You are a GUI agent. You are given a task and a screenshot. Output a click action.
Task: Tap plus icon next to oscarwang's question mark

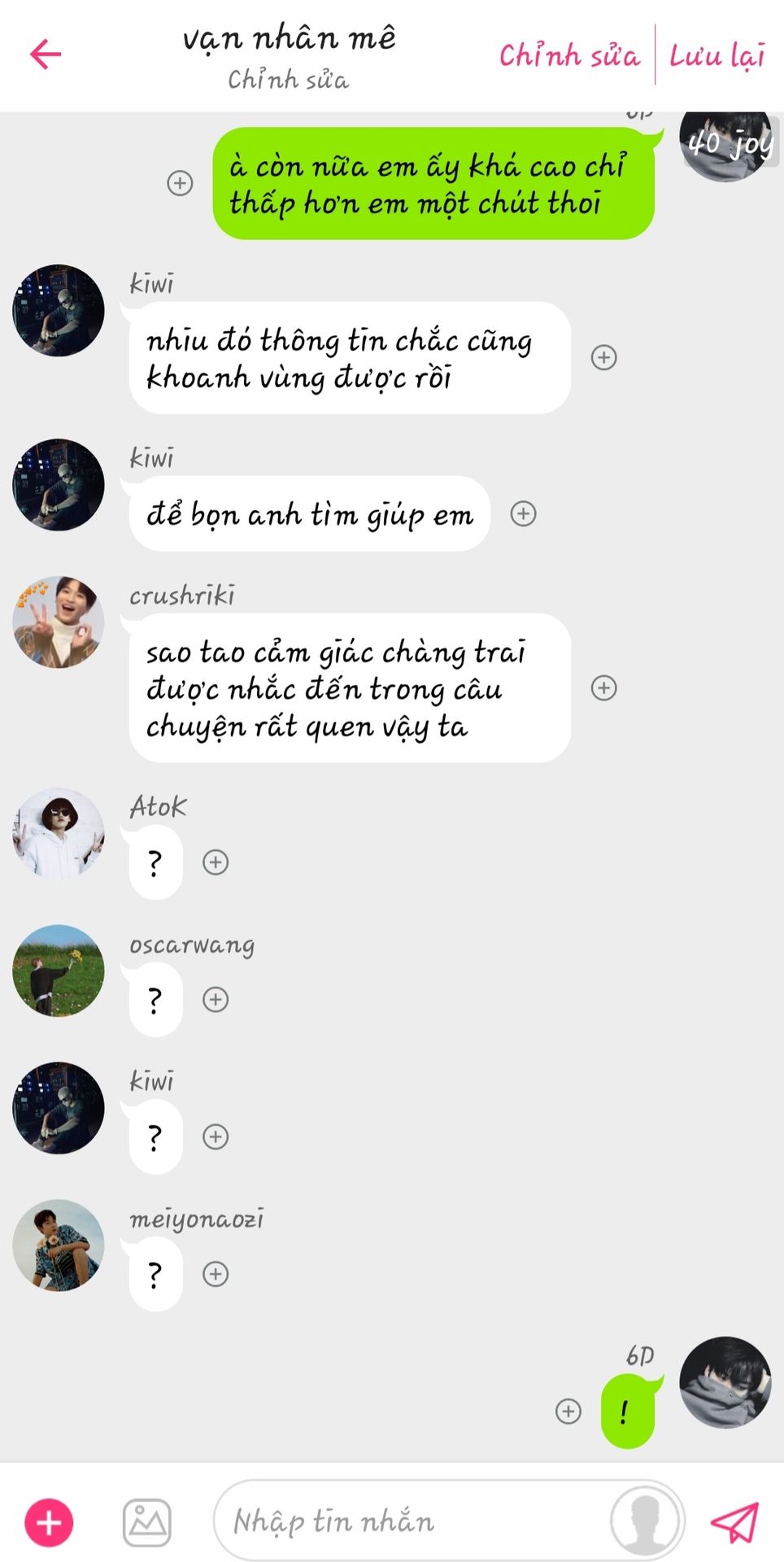pyautogui.click(x=216, y=1000)
